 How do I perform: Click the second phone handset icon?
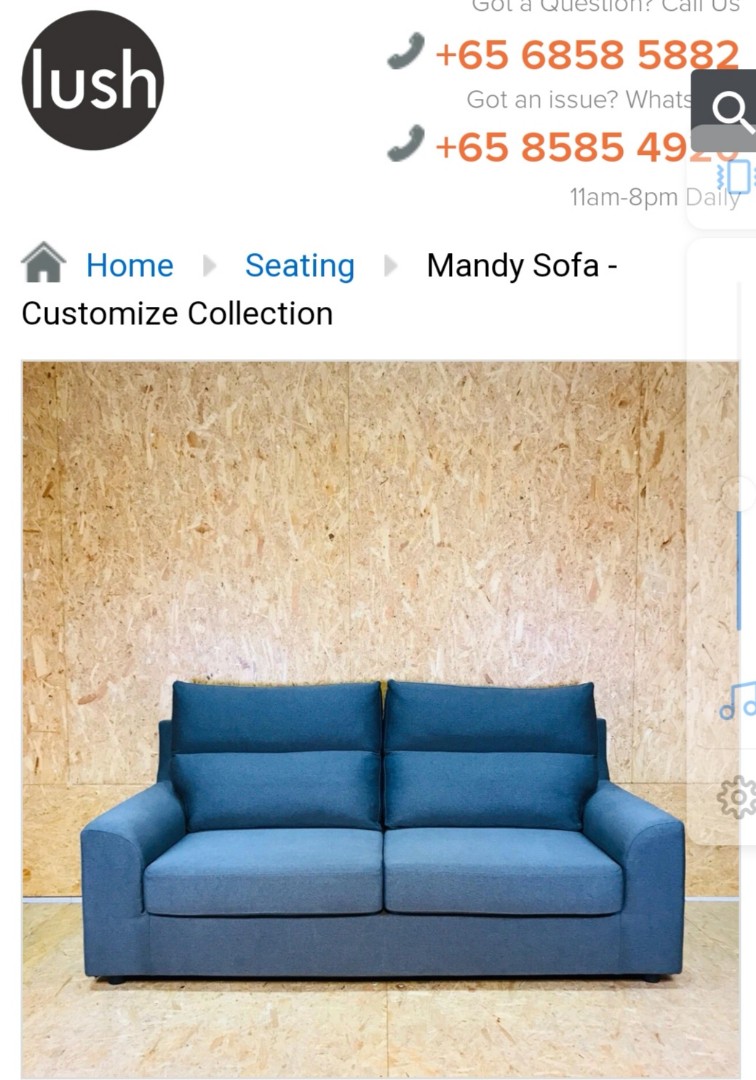[406, 146]
